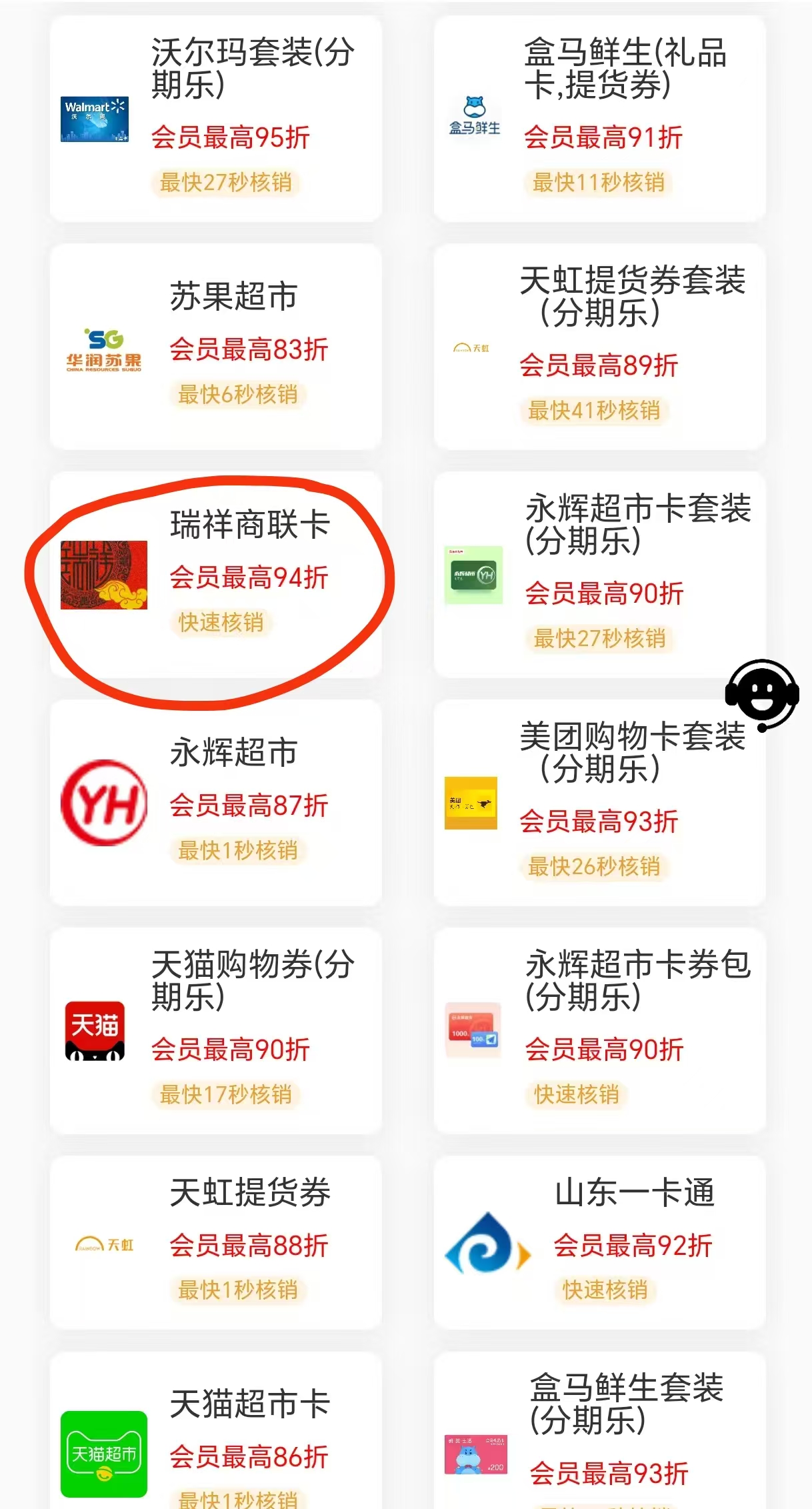812x1509 pixels.
Task: Select the 苏果超市 card
Action: click(215, 347)
